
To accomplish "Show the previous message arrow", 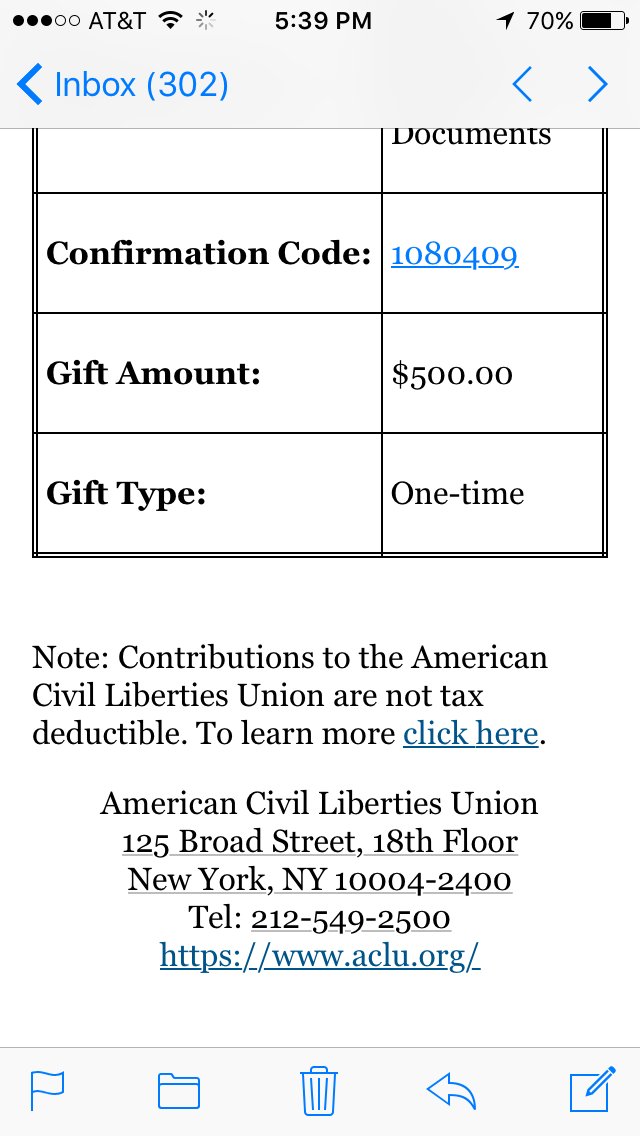I will click(x=523, y=85).
